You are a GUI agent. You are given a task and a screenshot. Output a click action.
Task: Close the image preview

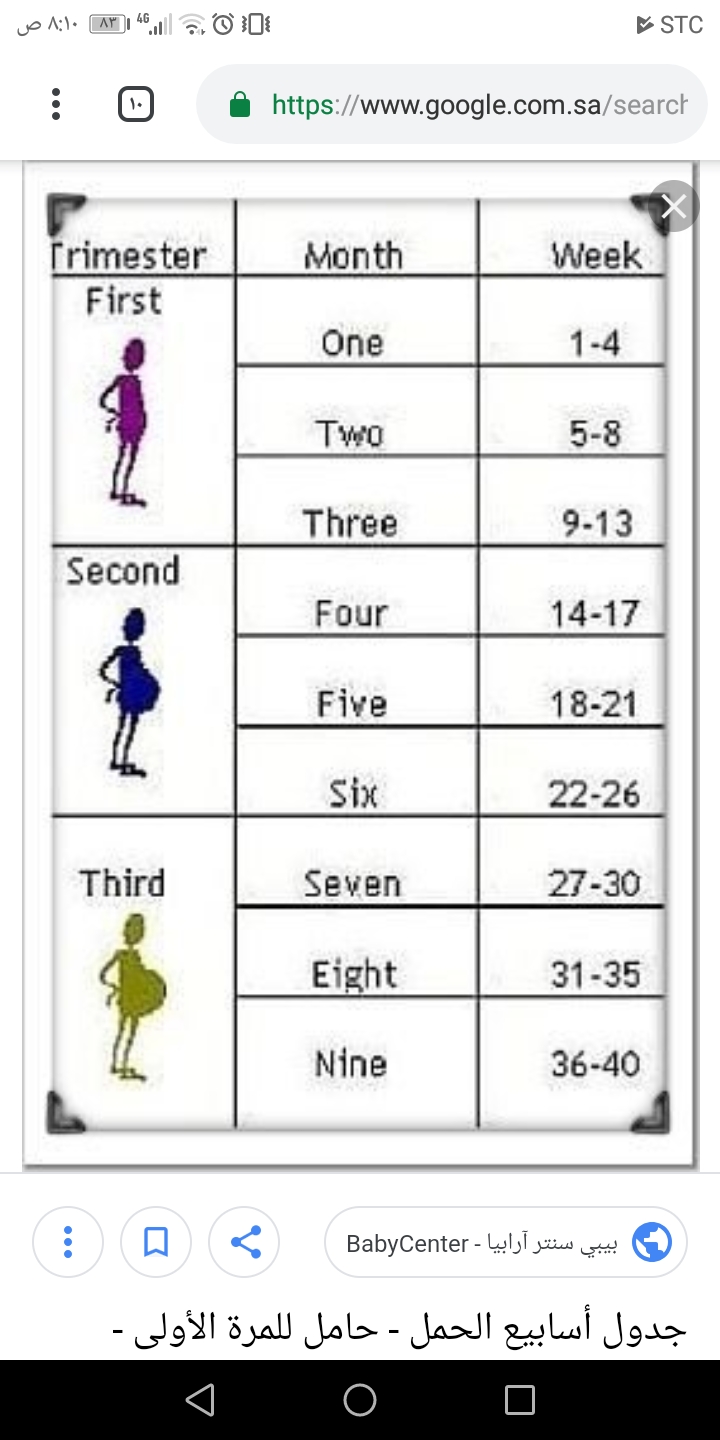click(x=674, y=207)
